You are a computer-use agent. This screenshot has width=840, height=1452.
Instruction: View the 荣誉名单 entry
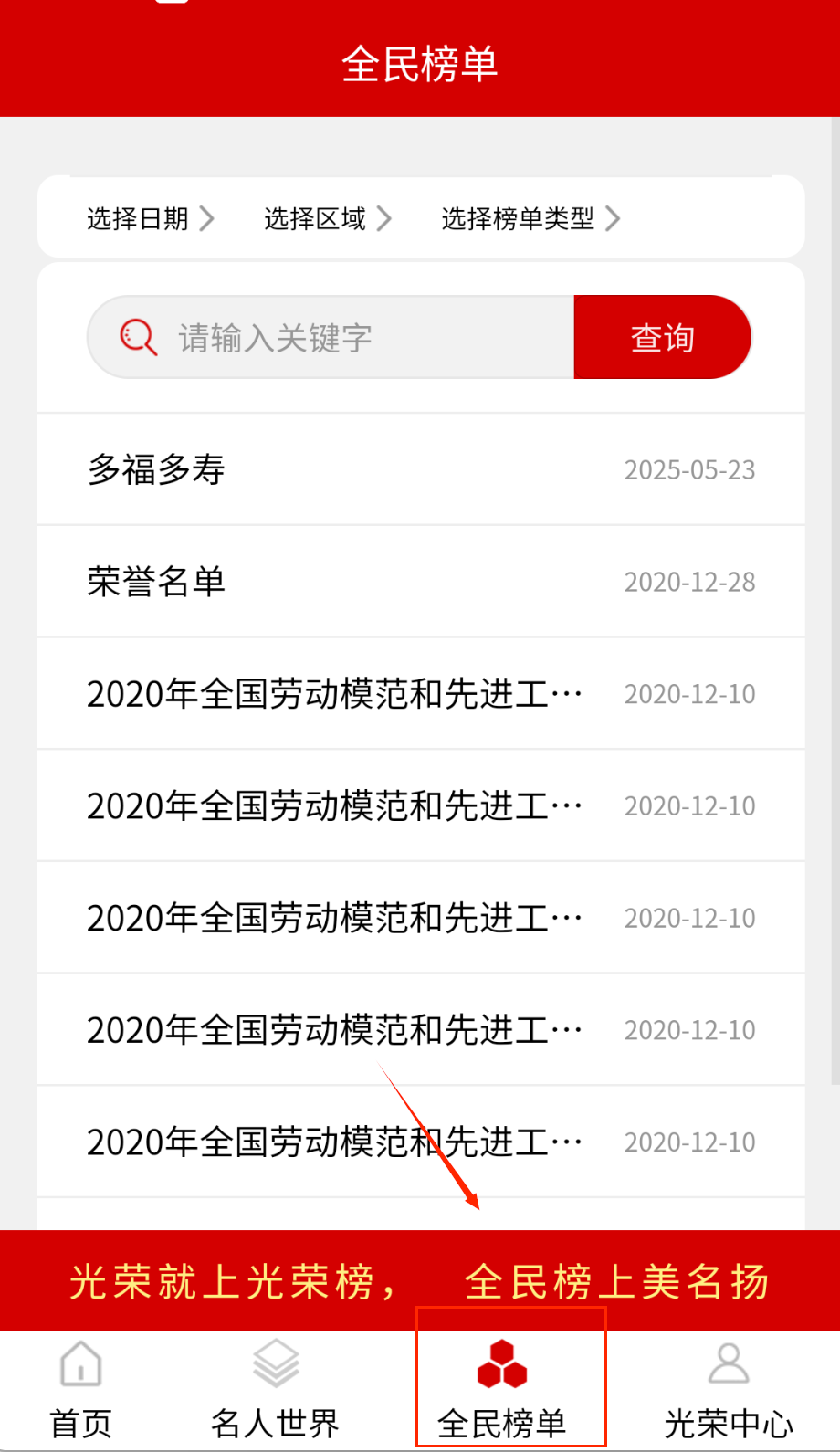pyautogui.click(x=420, y=582)
